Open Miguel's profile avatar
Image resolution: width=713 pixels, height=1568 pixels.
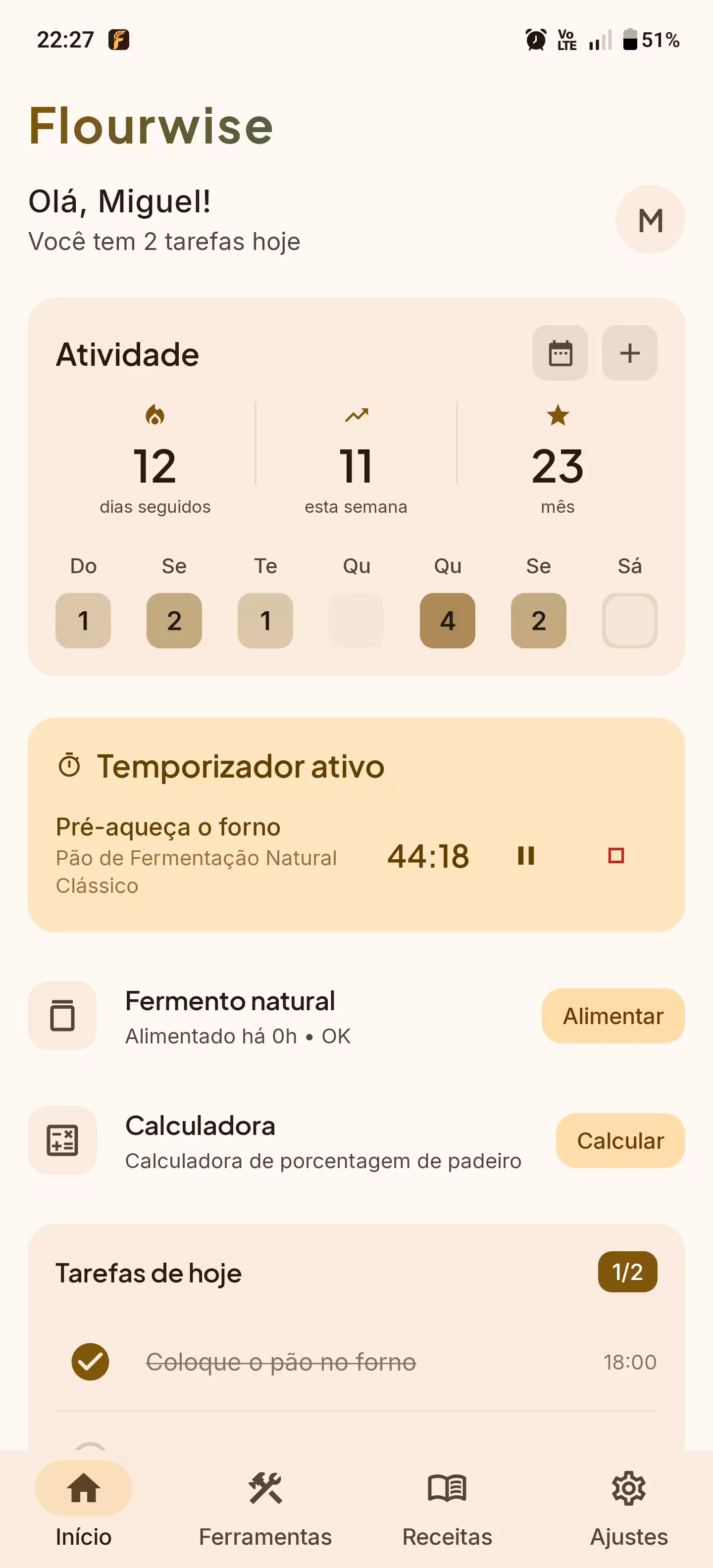coord(650,220)
